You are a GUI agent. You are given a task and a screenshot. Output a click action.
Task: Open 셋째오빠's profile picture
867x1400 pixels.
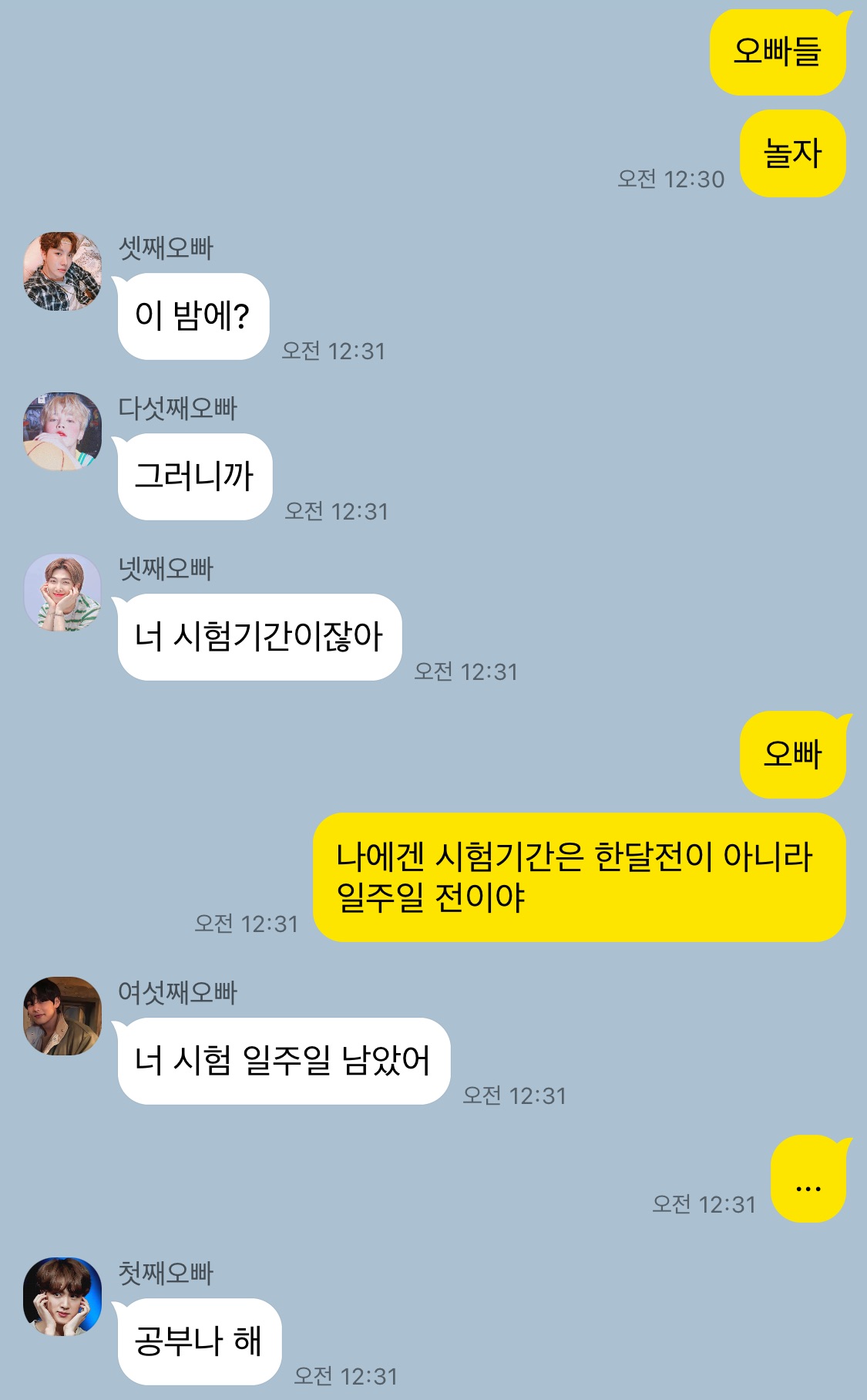point(62,271)
